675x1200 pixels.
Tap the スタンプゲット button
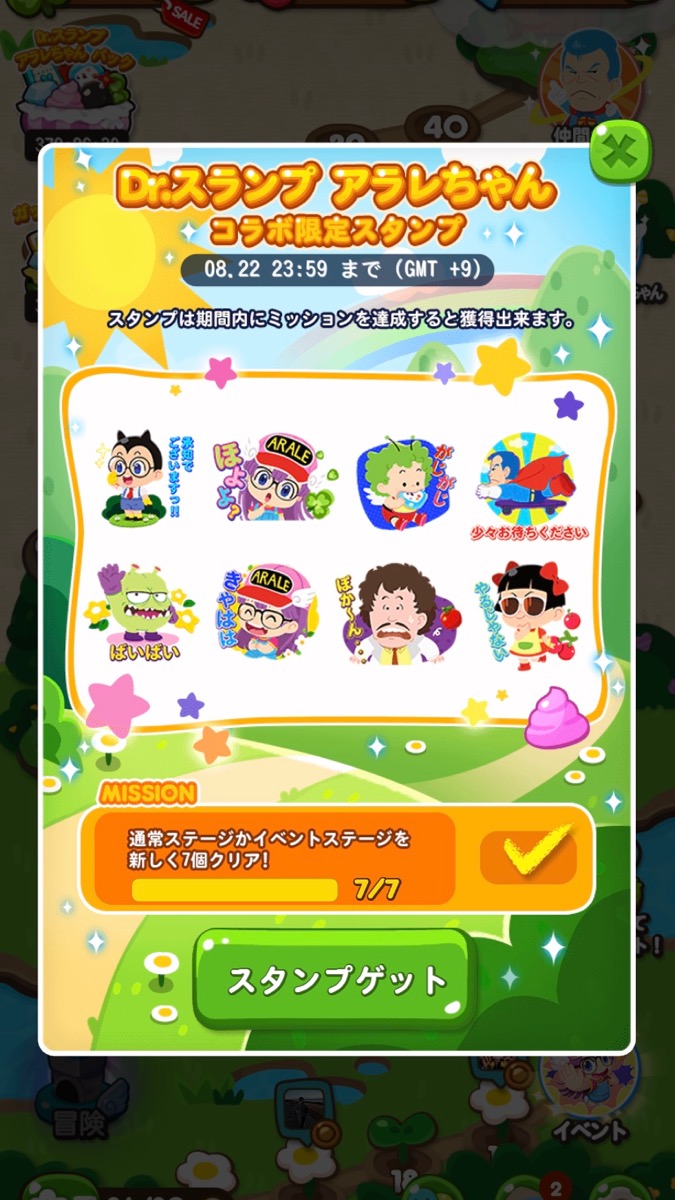[x=335, y=980]
